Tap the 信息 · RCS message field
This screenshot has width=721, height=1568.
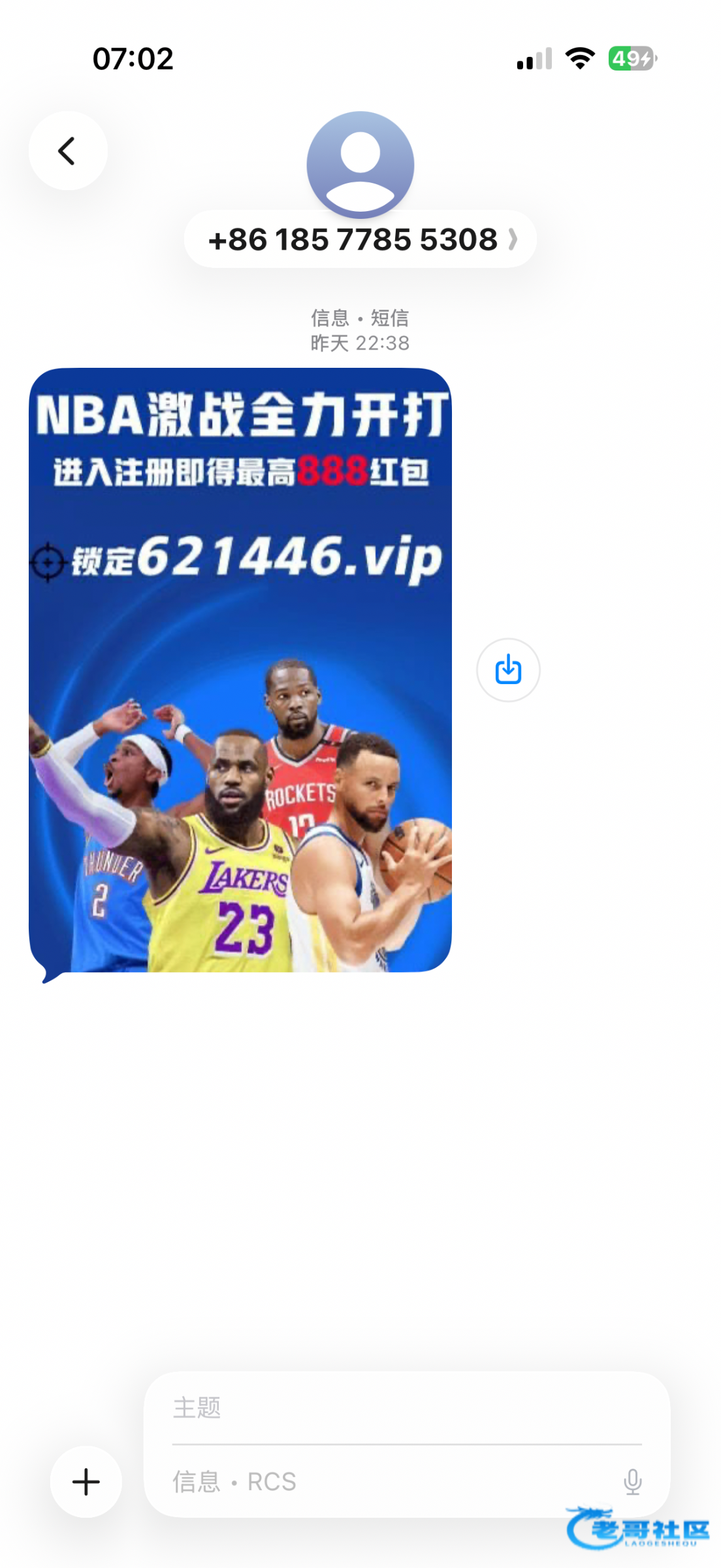(392, 1481)
